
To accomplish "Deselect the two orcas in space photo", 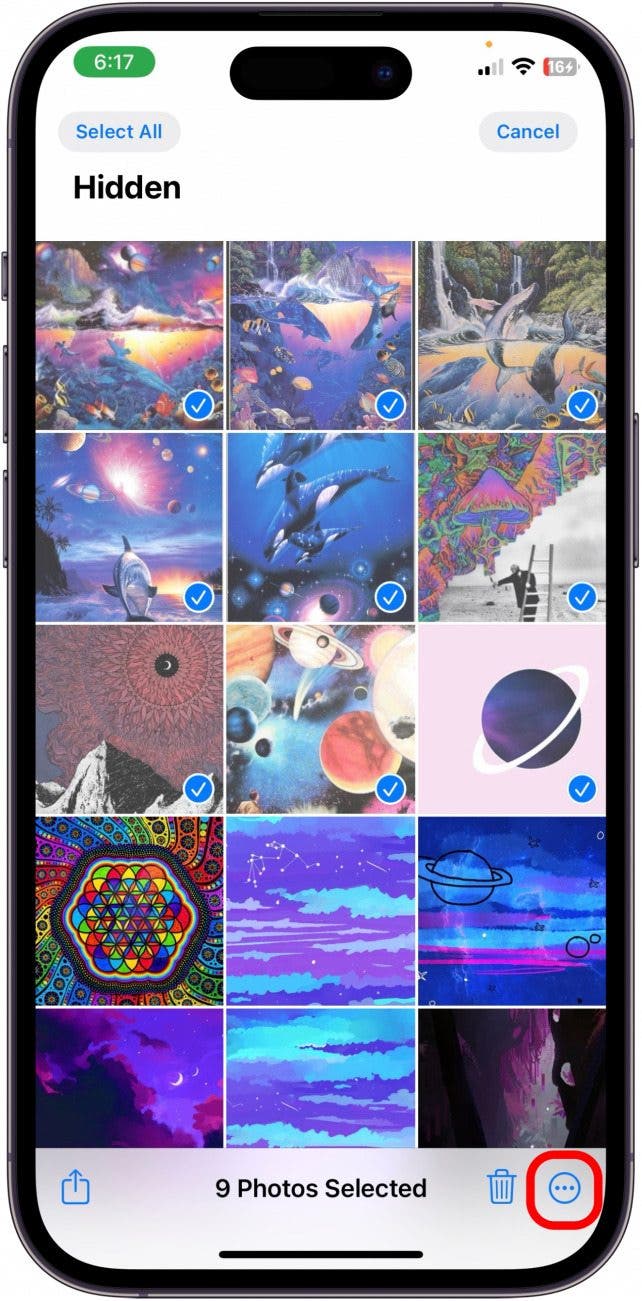I will (320, 526).
